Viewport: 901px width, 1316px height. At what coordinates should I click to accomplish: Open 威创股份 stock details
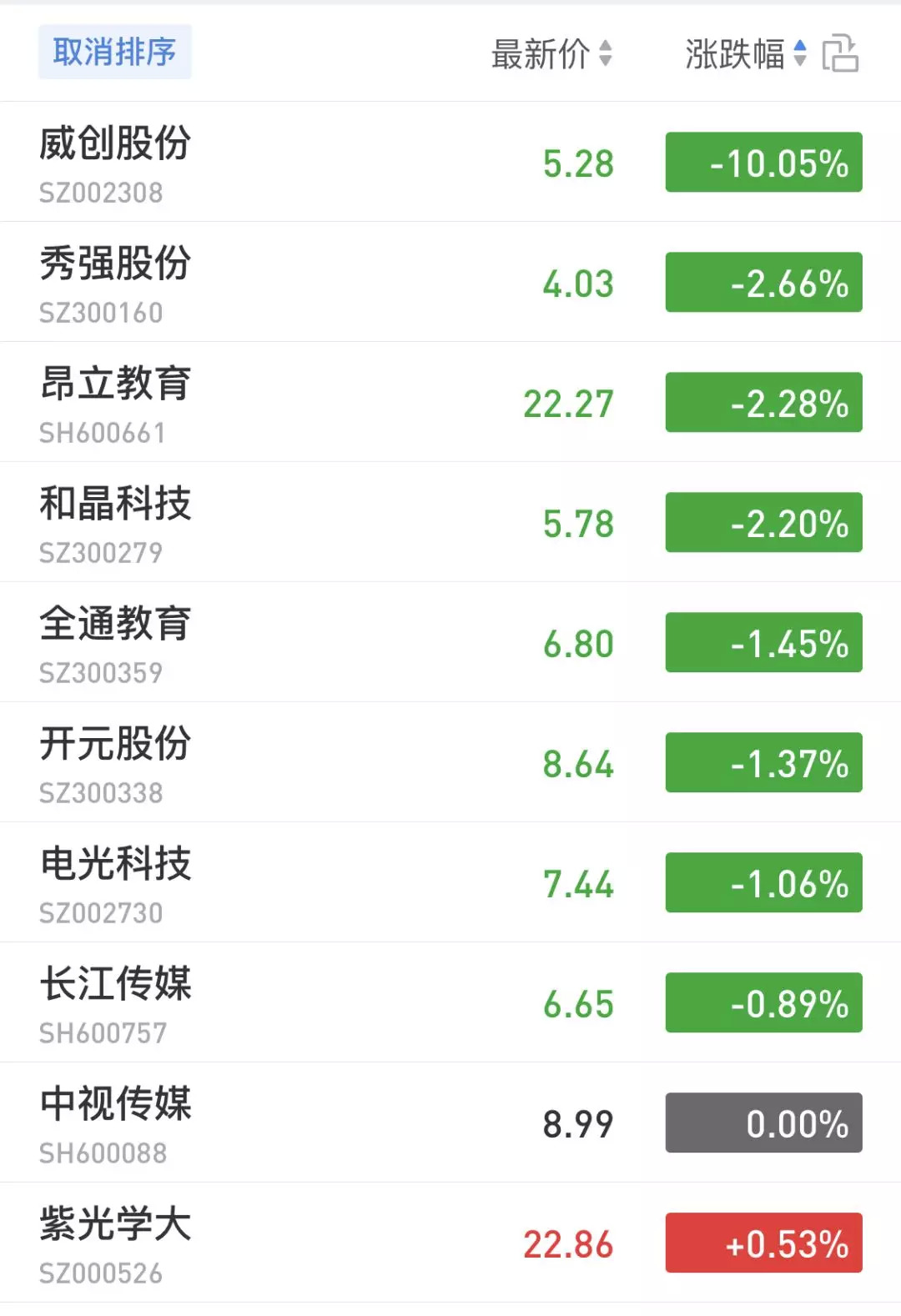[450, 162]
